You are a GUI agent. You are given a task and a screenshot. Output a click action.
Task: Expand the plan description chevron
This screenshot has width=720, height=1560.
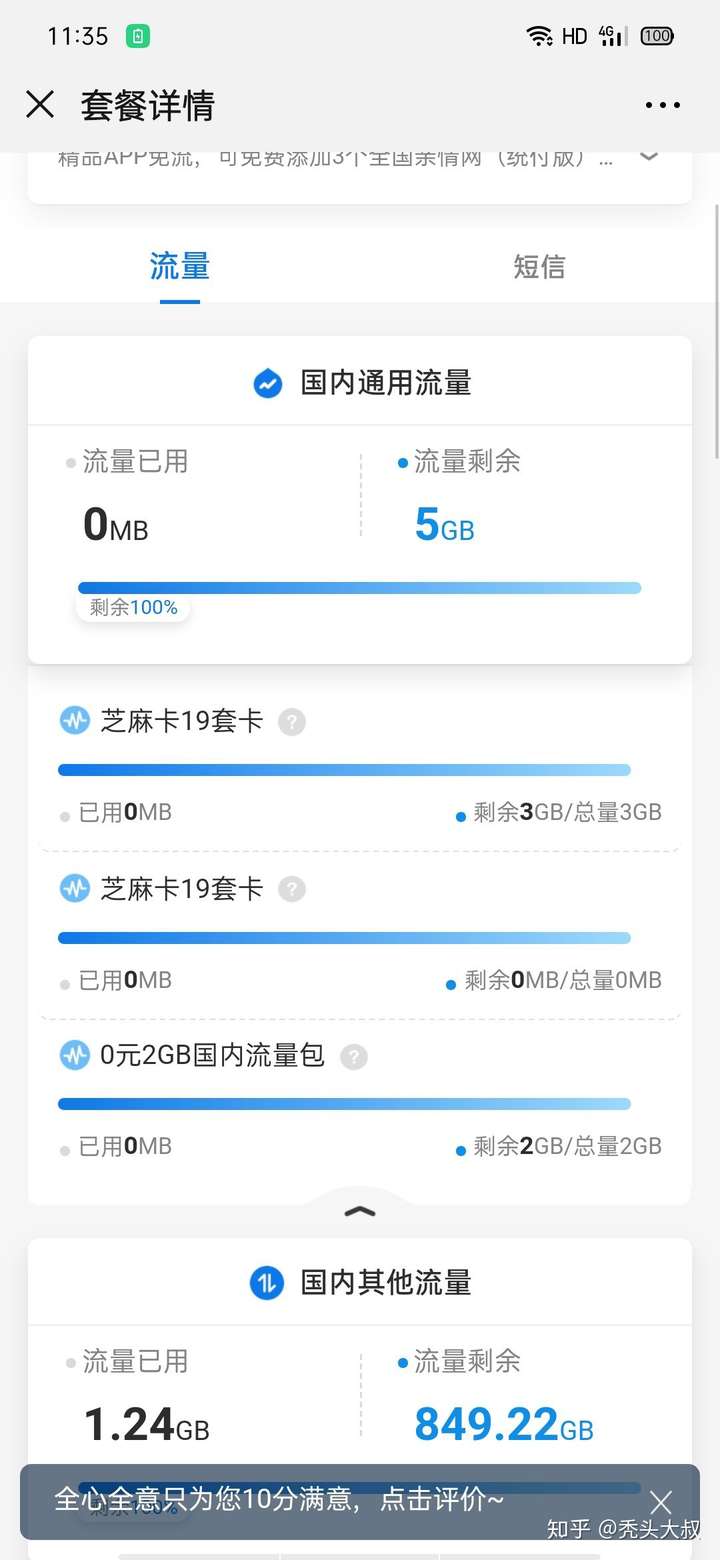point(649,157)
